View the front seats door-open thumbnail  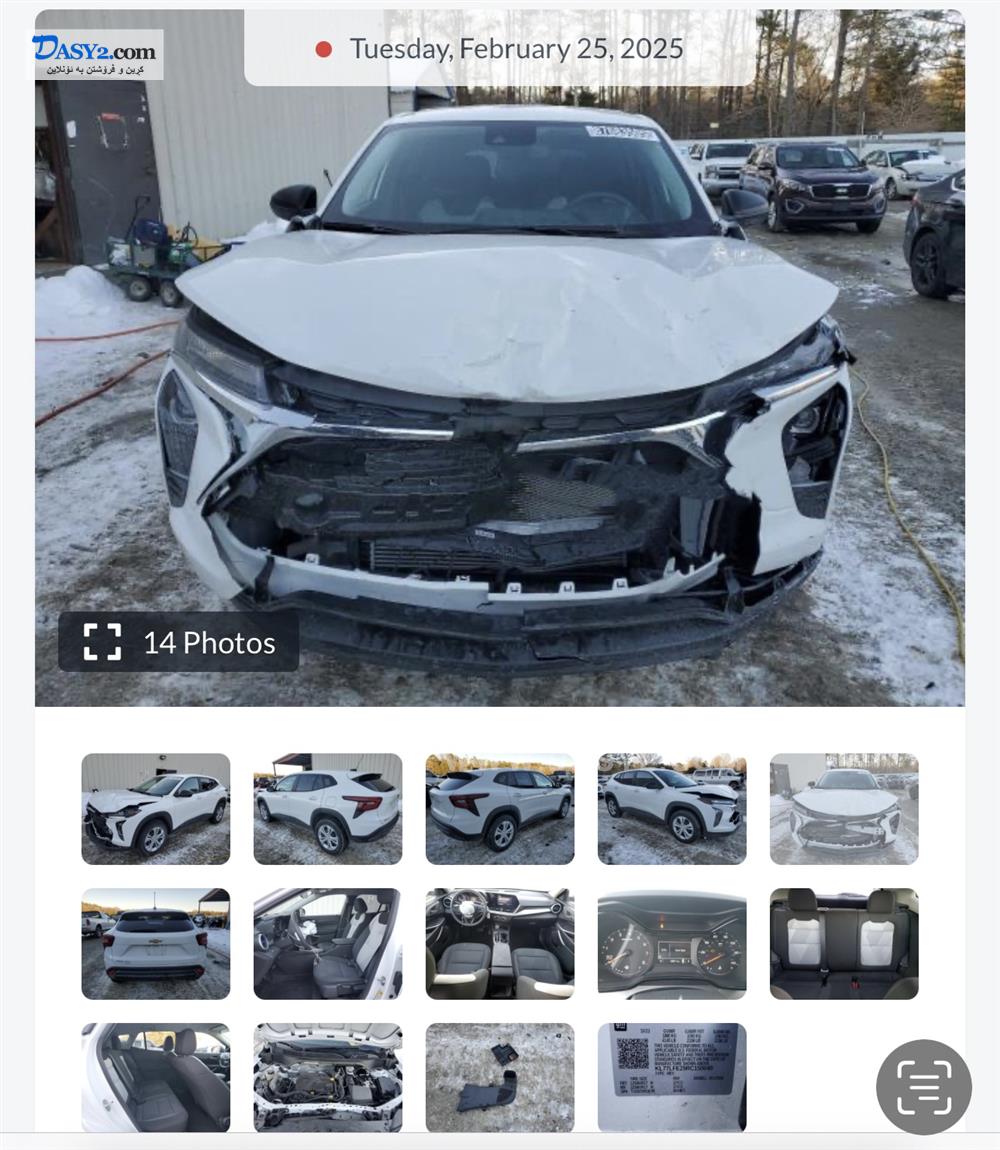(x=327, y=943)
